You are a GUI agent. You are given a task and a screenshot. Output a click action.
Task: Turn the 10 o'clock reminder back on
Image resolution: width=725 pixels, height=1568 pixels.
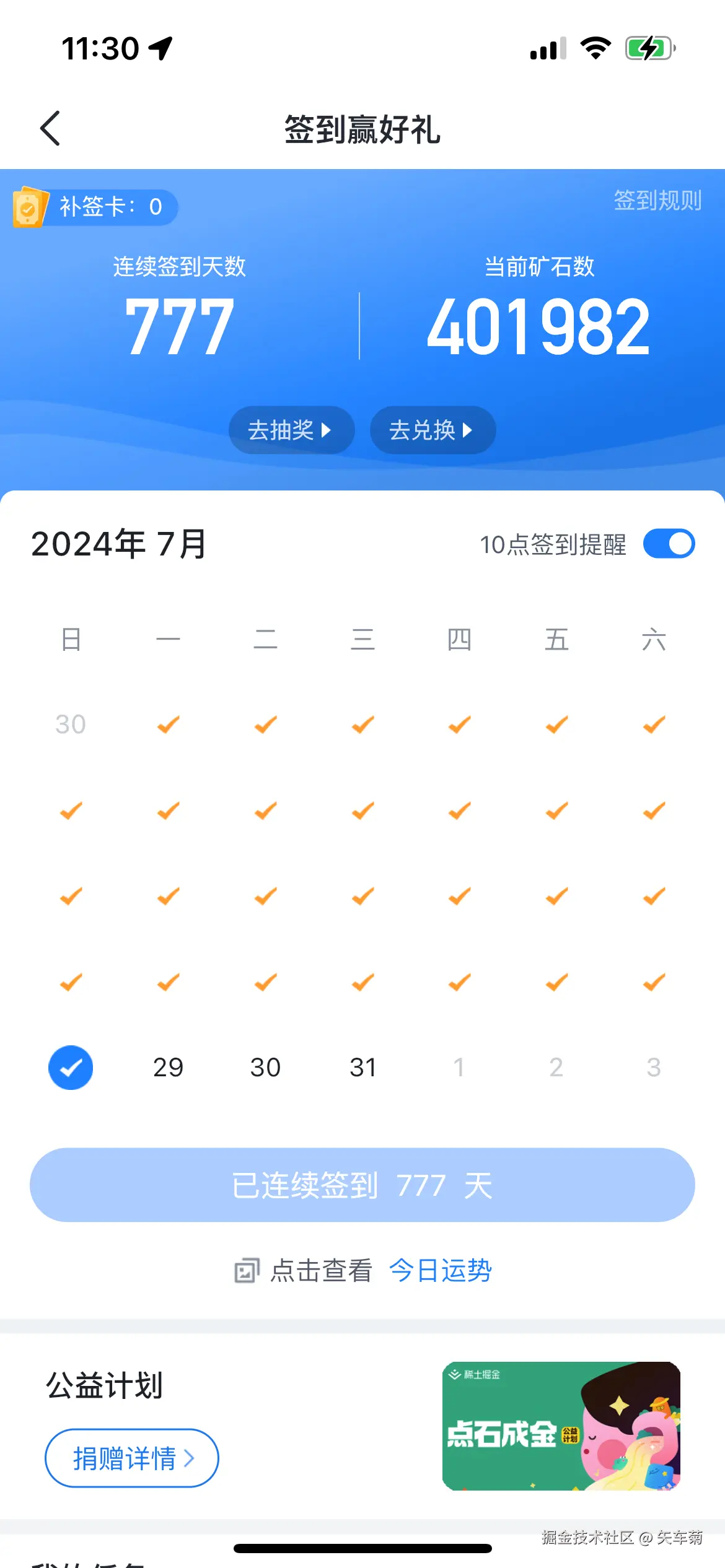tap(669, 543)
